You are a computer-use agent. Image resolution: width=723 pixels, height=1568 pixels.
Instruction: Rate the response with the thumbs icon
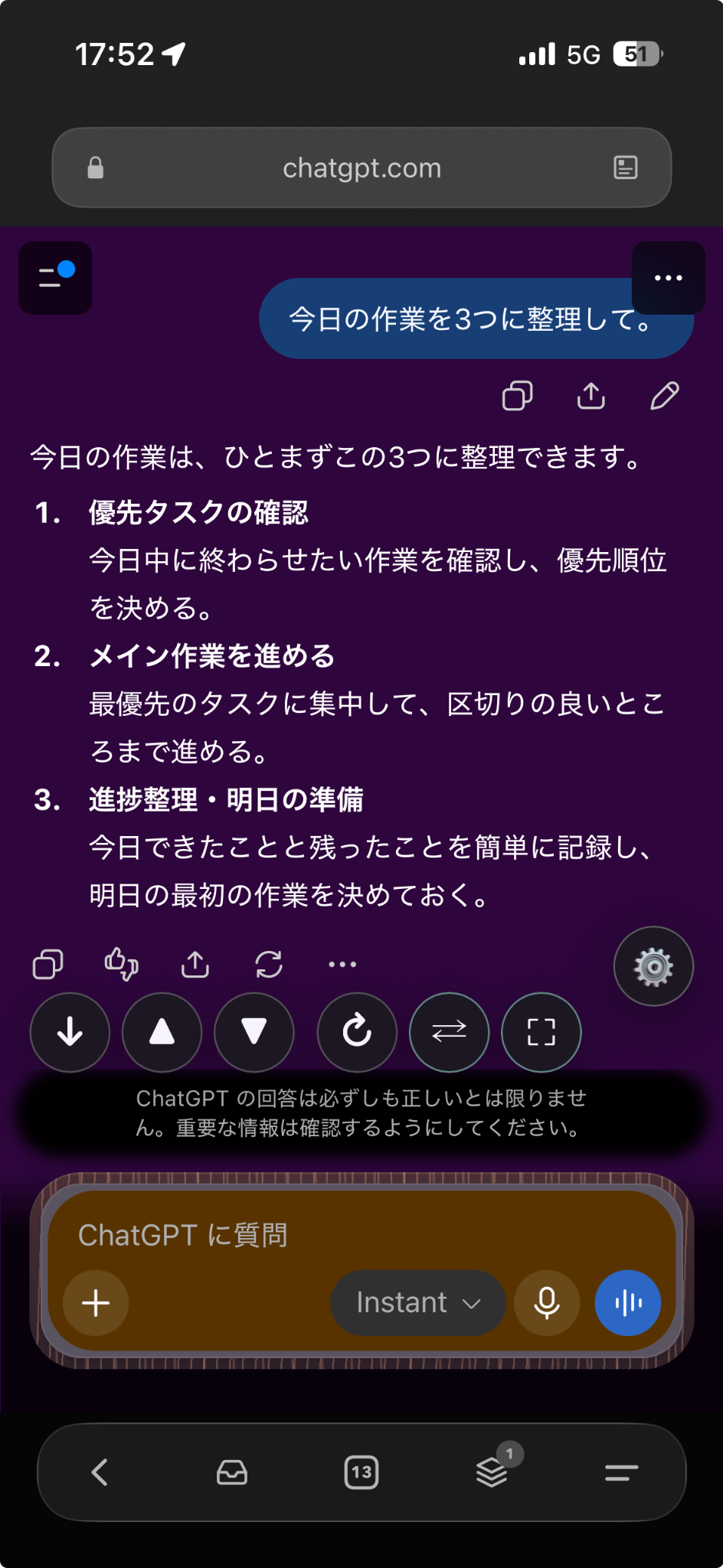[x=121, y=964]
